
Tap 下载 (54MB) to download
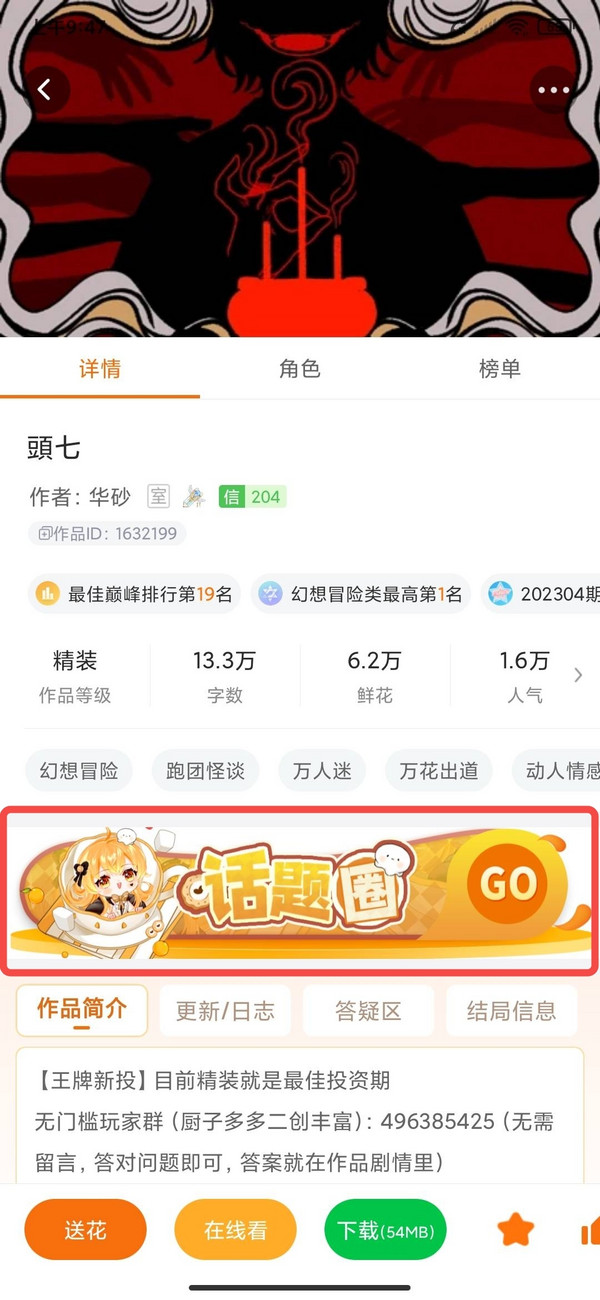point(385,1229)
